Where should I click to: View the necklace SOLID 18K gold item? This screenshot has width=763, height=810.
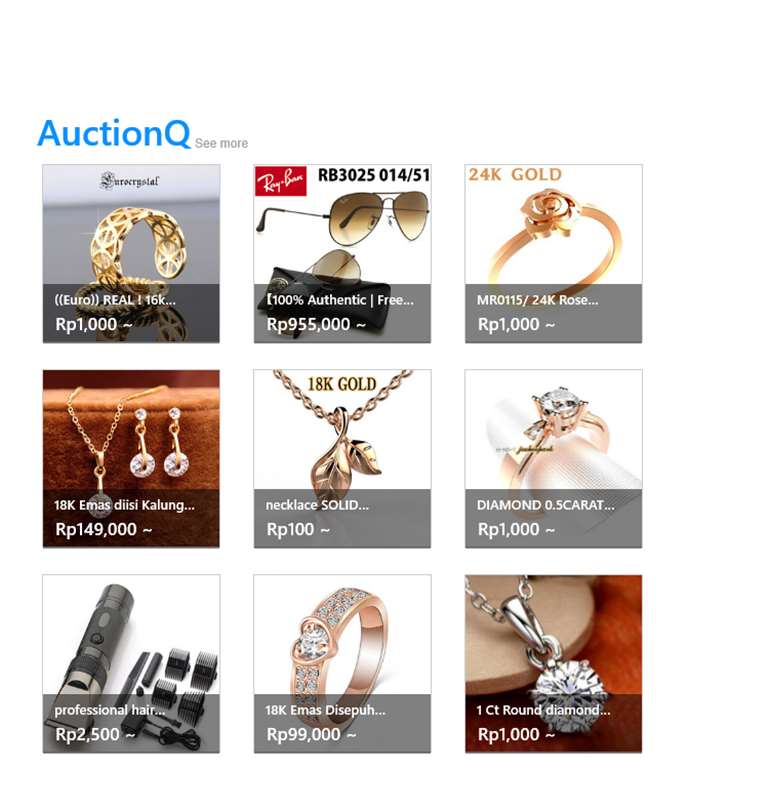point(342,459)
